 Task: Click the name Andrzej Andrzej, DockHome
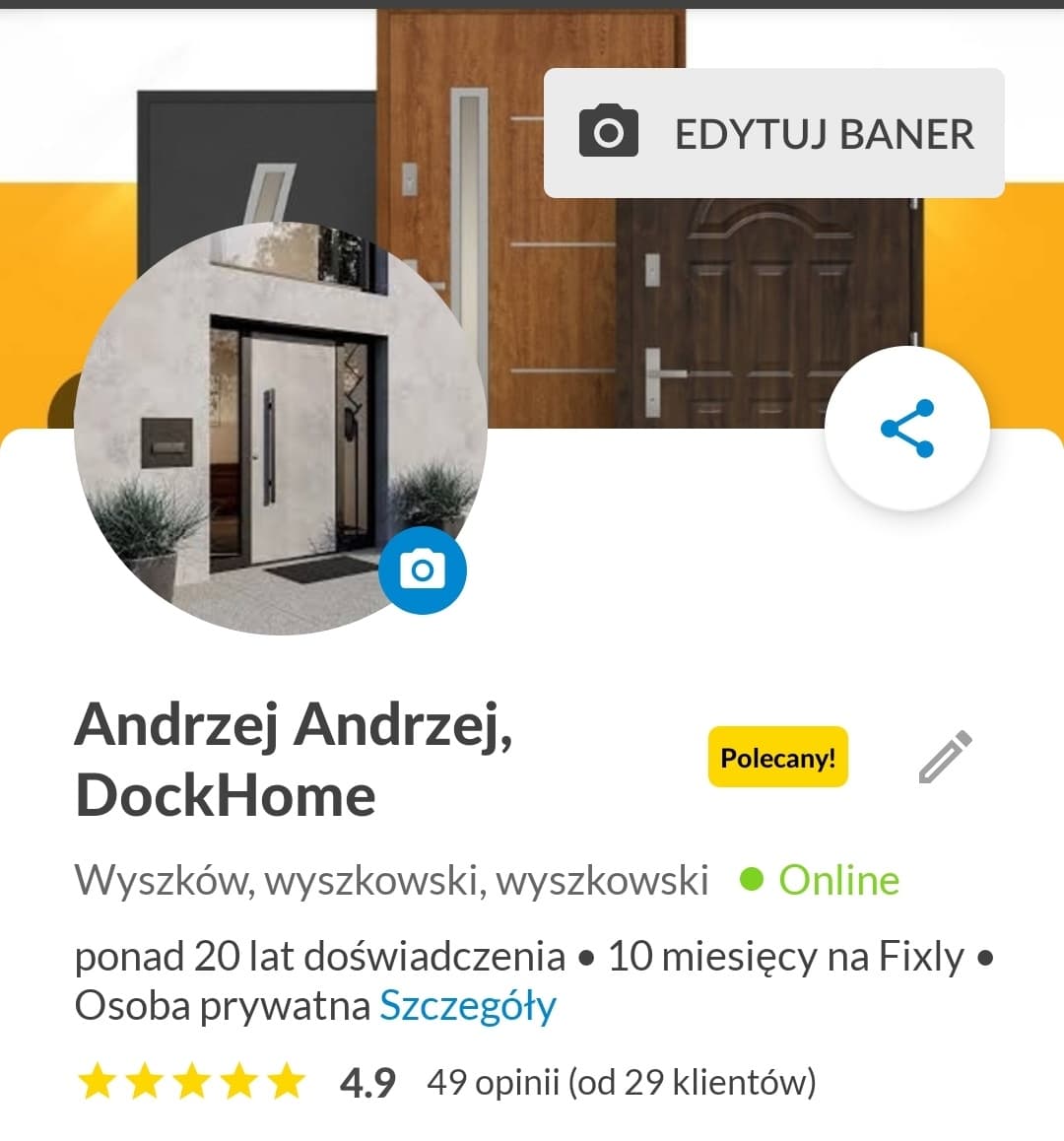pos(296,759)
